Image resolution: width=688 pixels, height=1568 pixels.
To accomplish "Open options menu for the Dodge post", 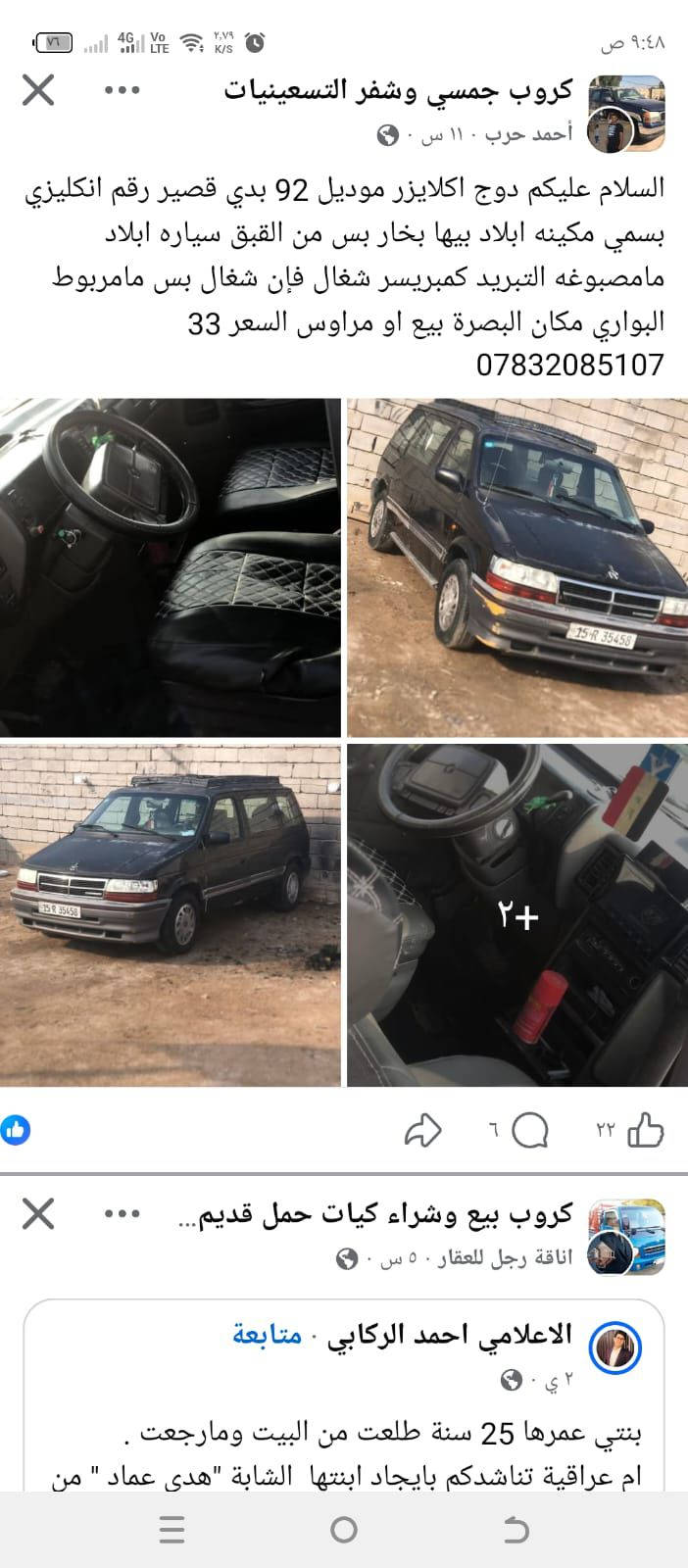I will [122, 91].
